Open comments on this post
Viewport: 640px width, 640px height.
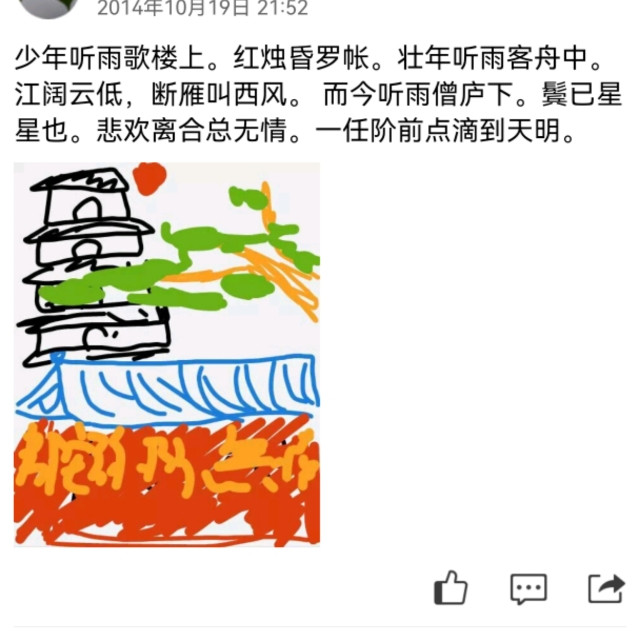(x=528, y=588)
